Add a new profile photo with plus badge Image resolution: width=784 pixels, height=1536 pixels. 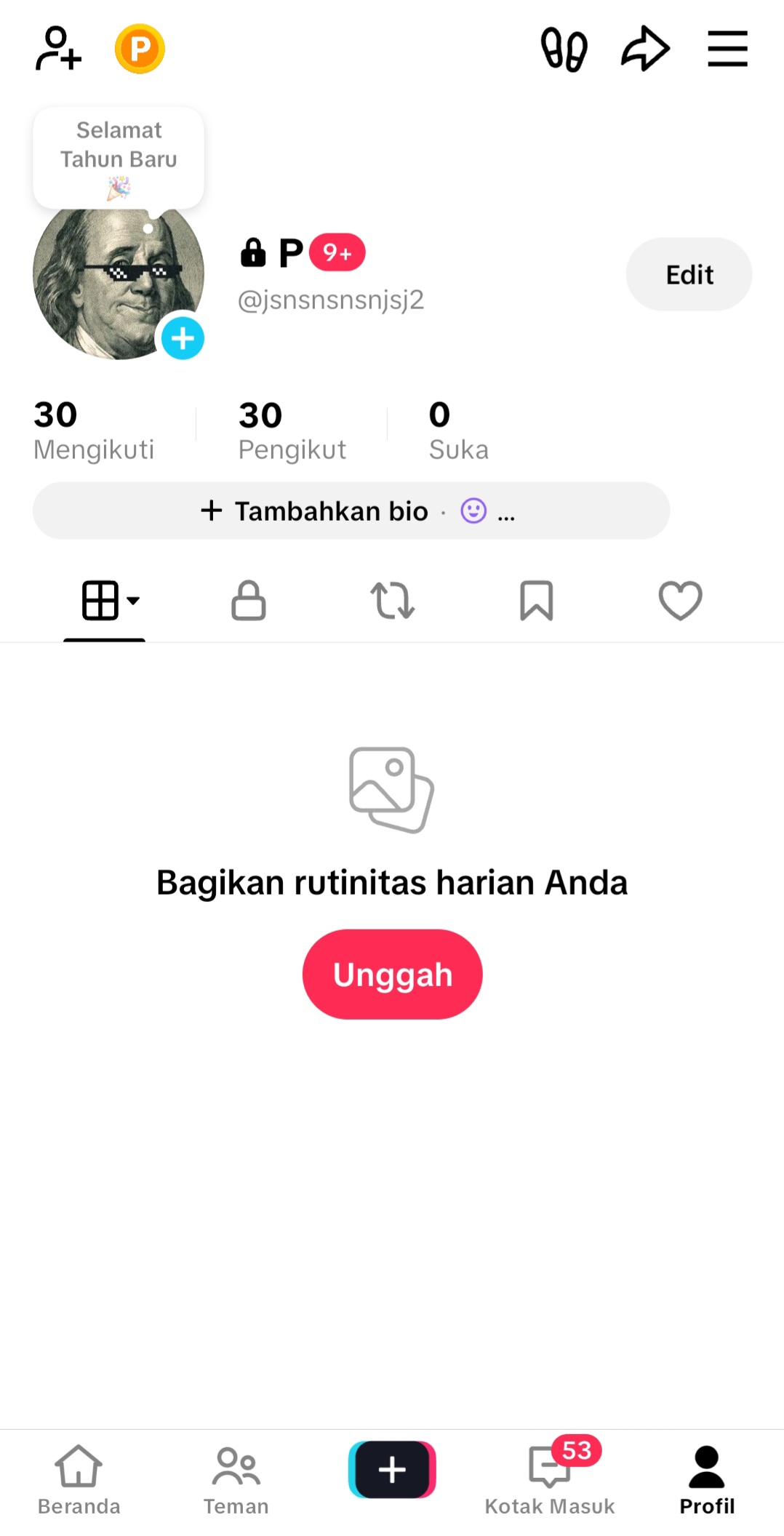(x=182, y=338)
